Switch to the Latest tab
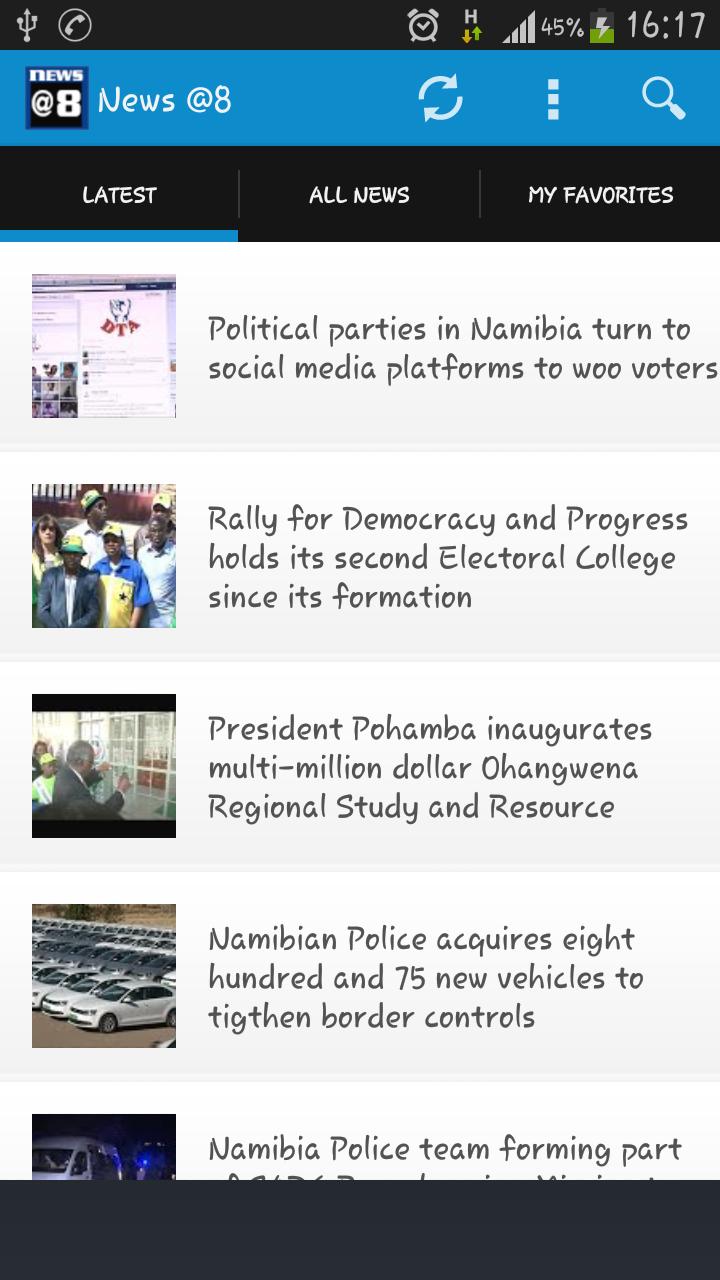 [x=119, y=195]
